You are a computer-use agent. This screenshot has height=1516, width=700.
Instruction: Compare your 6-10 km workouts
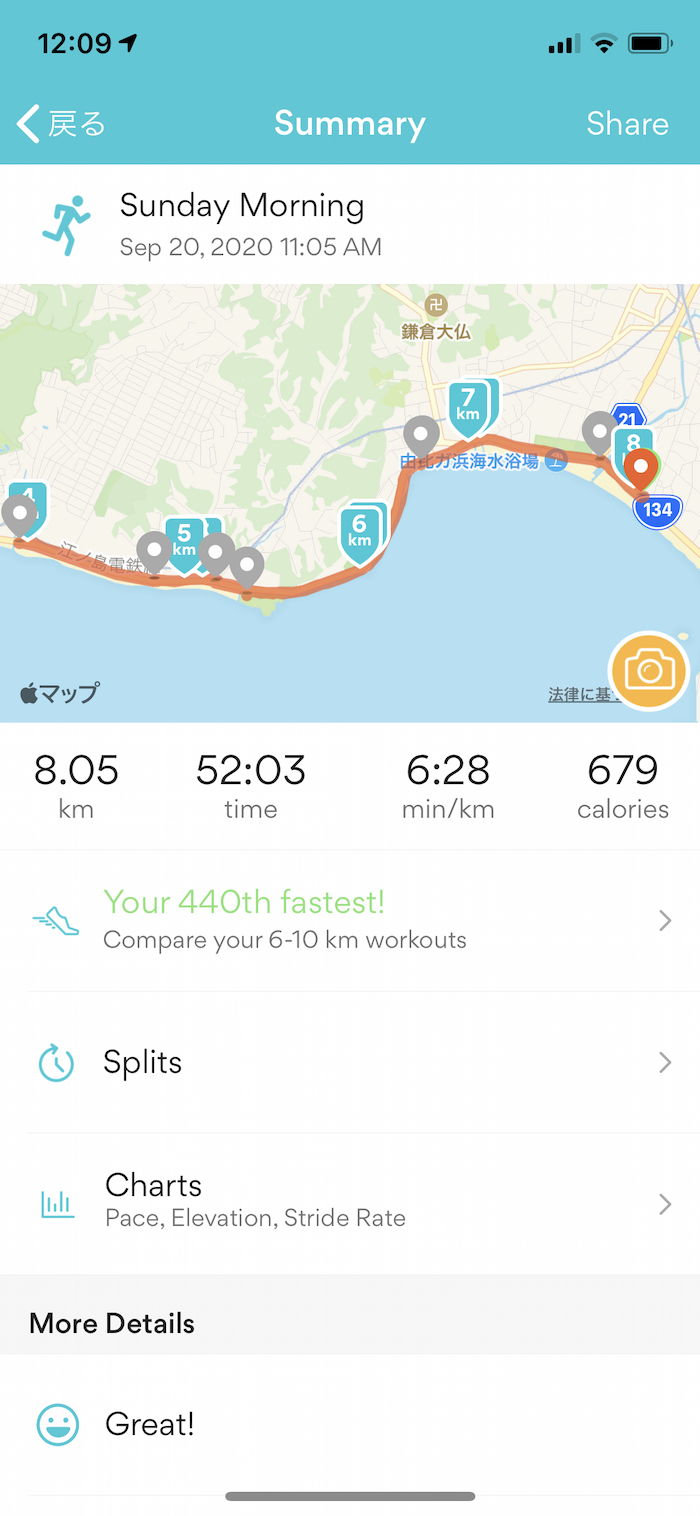tap(350, 920)
